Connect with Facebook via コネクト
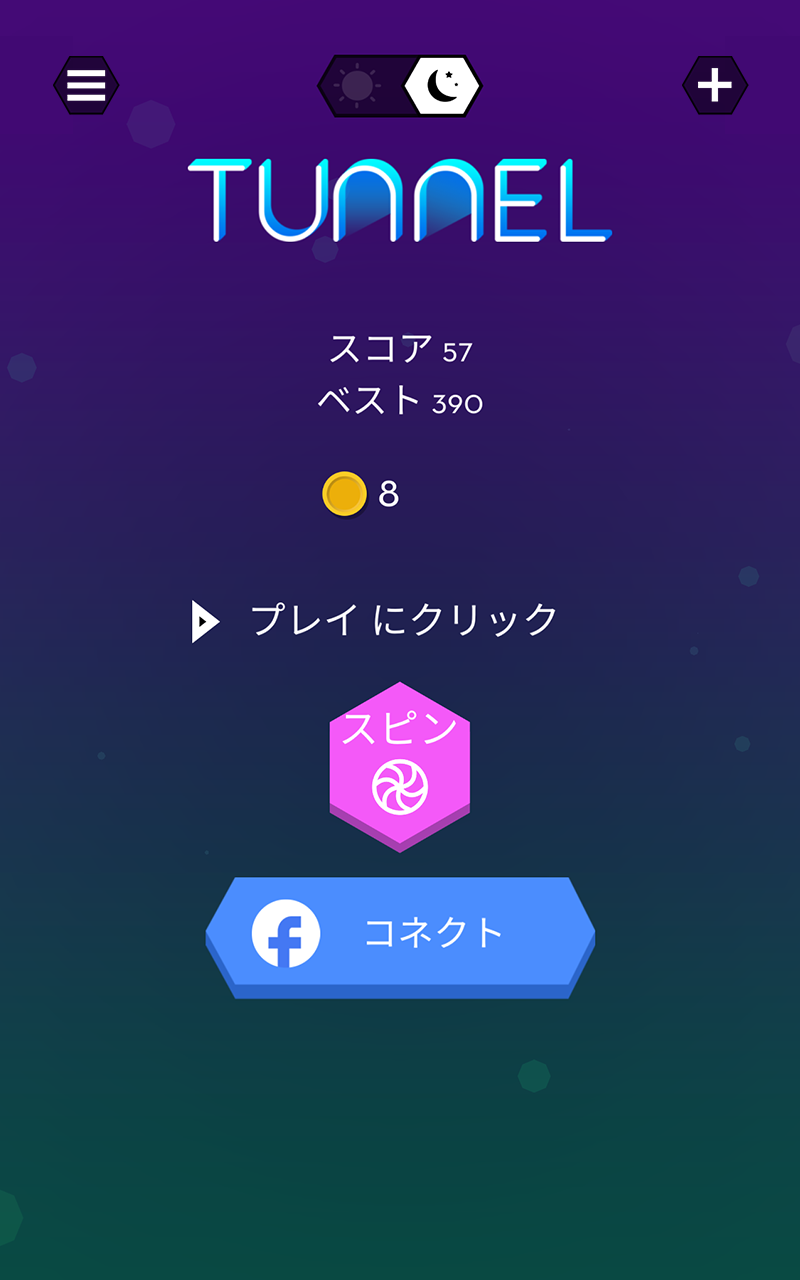Image resolution: width=800 pixels, height=1280 pixels. tap(400, 934)
